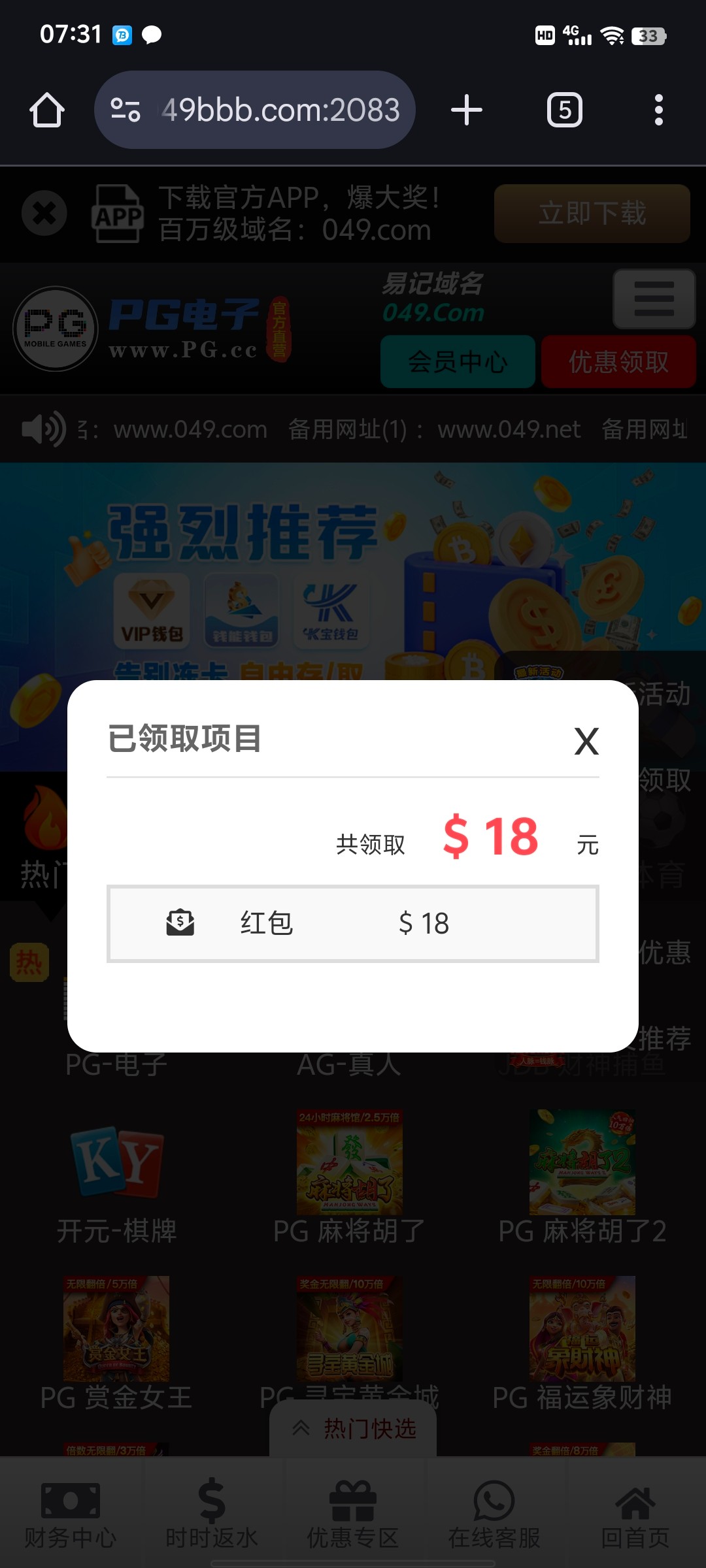Open a new browser tab
Viewport: 706px width, 1568px height.
(x=467, y=110)
